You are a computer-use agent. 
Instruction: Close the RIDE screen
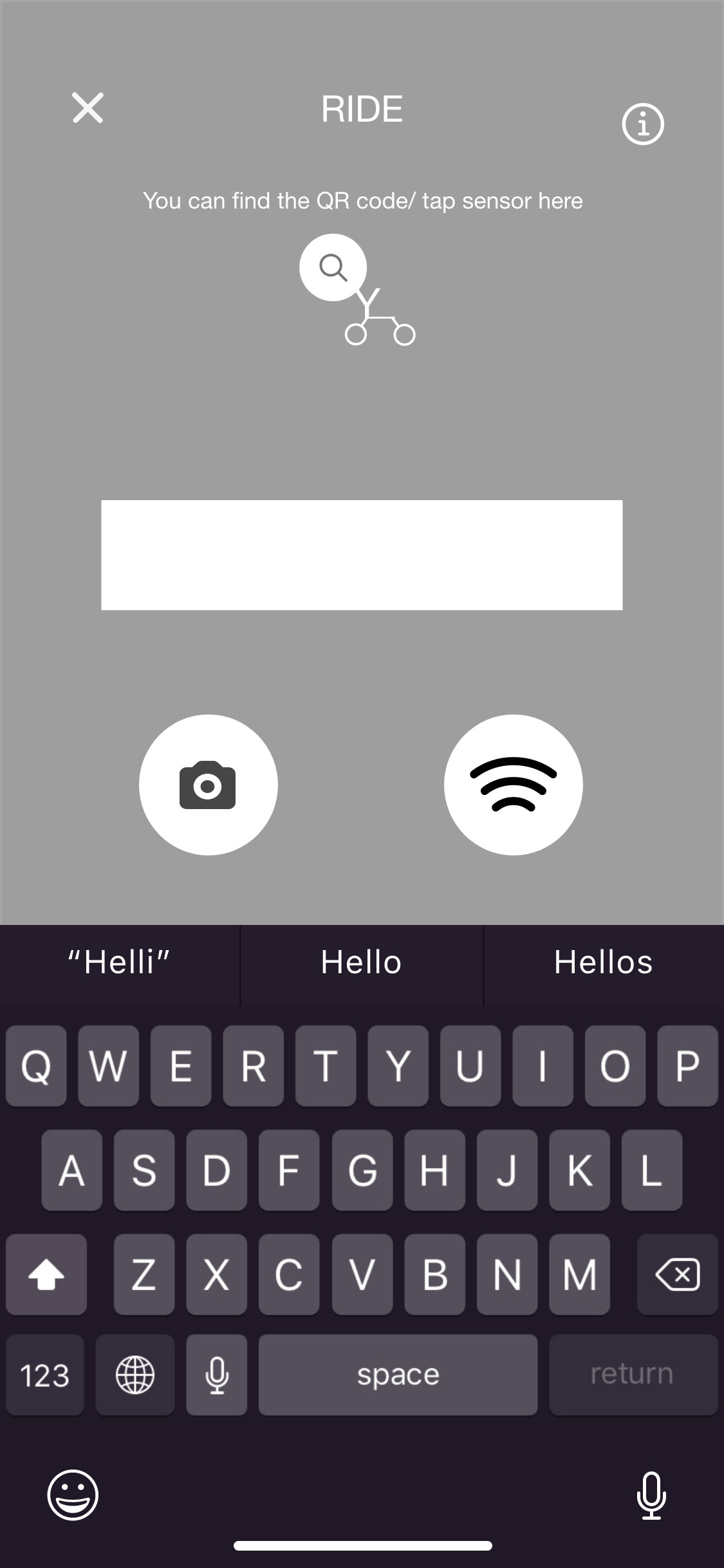tap(88, 107)
